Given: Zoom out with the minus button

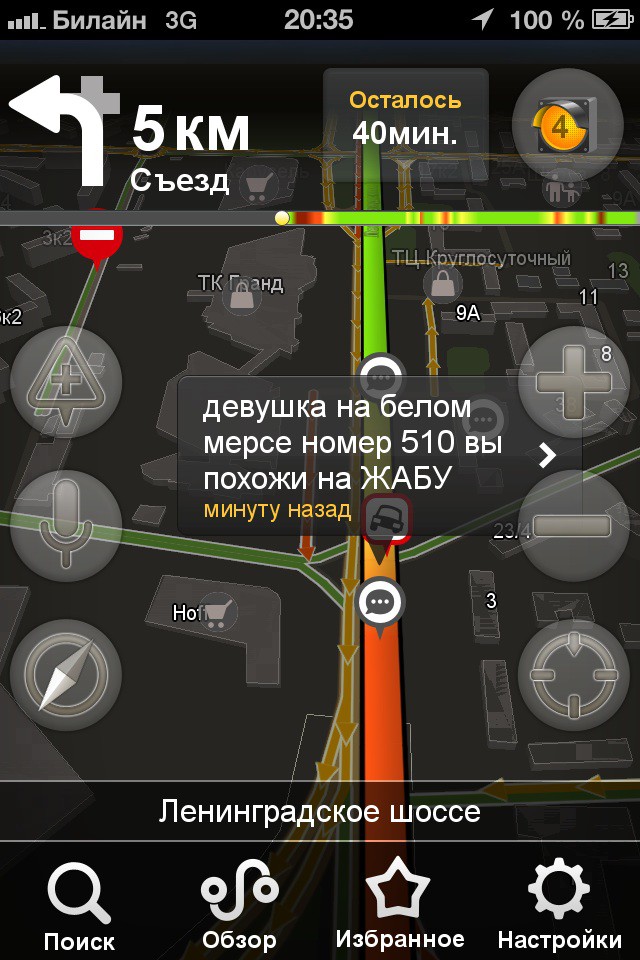Looking at the screenshot, I should pos(574,526).
